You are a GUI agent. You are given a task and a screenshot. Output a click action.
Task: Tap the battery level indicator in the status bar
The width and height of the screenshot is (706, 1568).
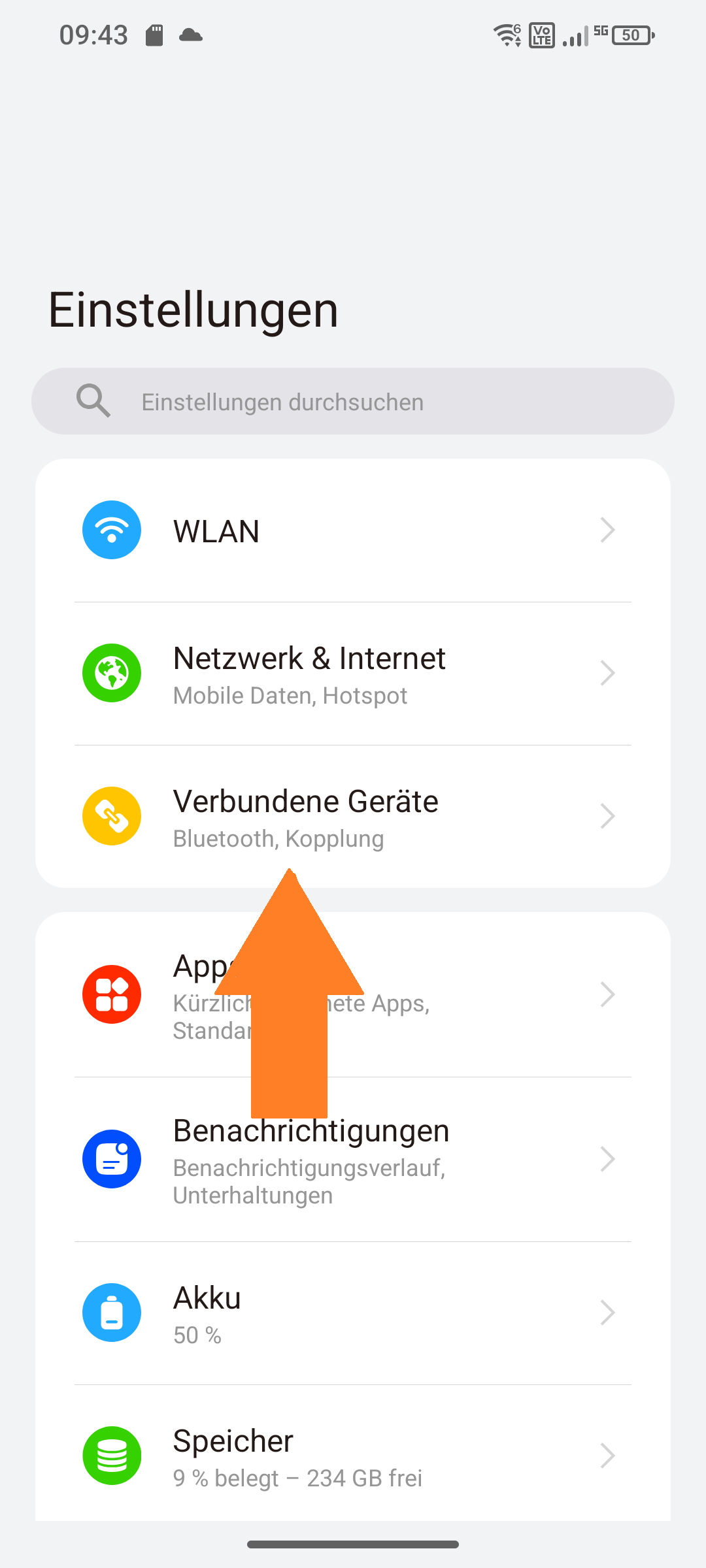tap(630, 35)
